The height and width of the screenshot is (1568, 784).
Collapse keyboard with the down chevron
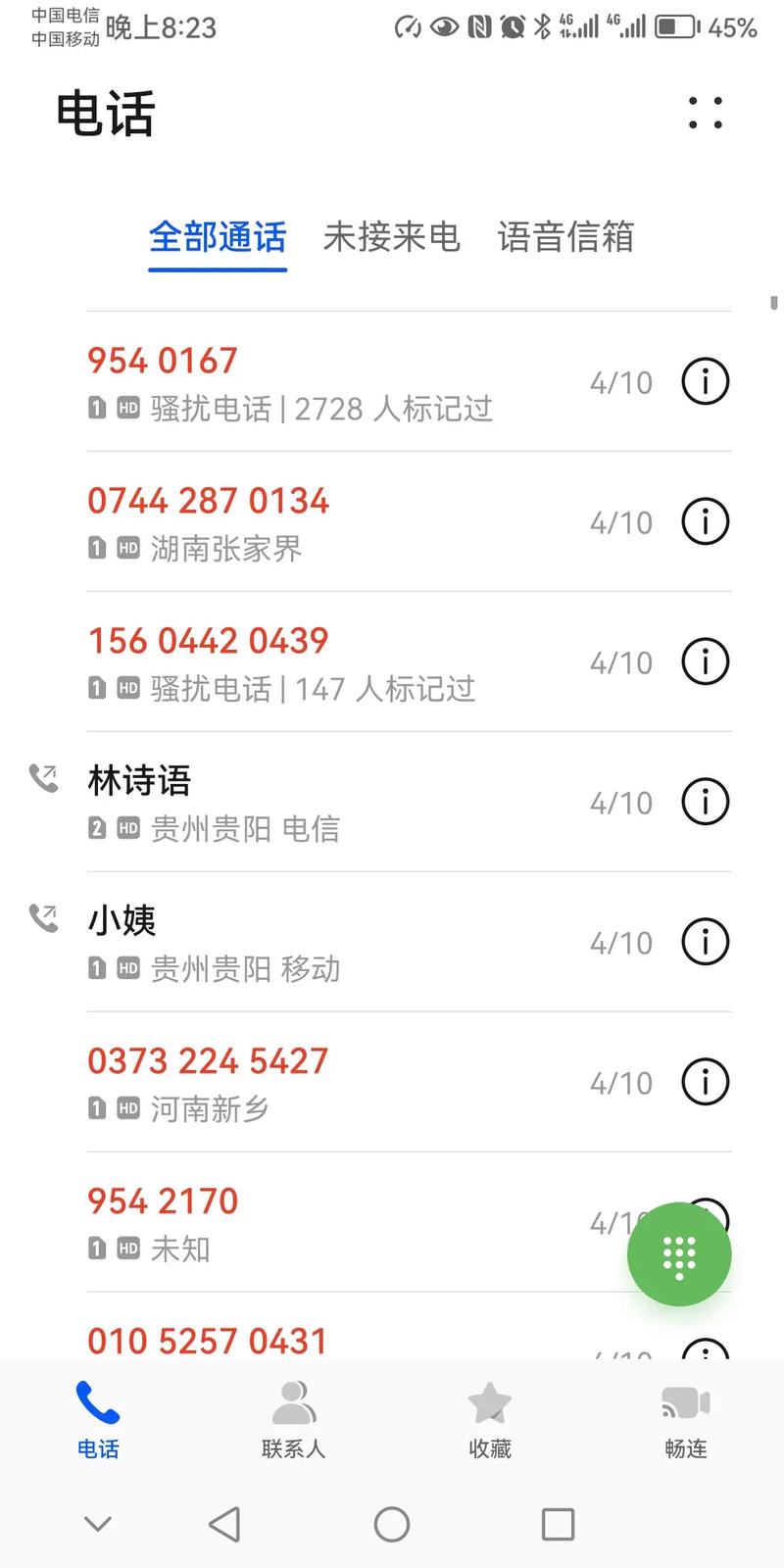click(x=97, y=1525)
